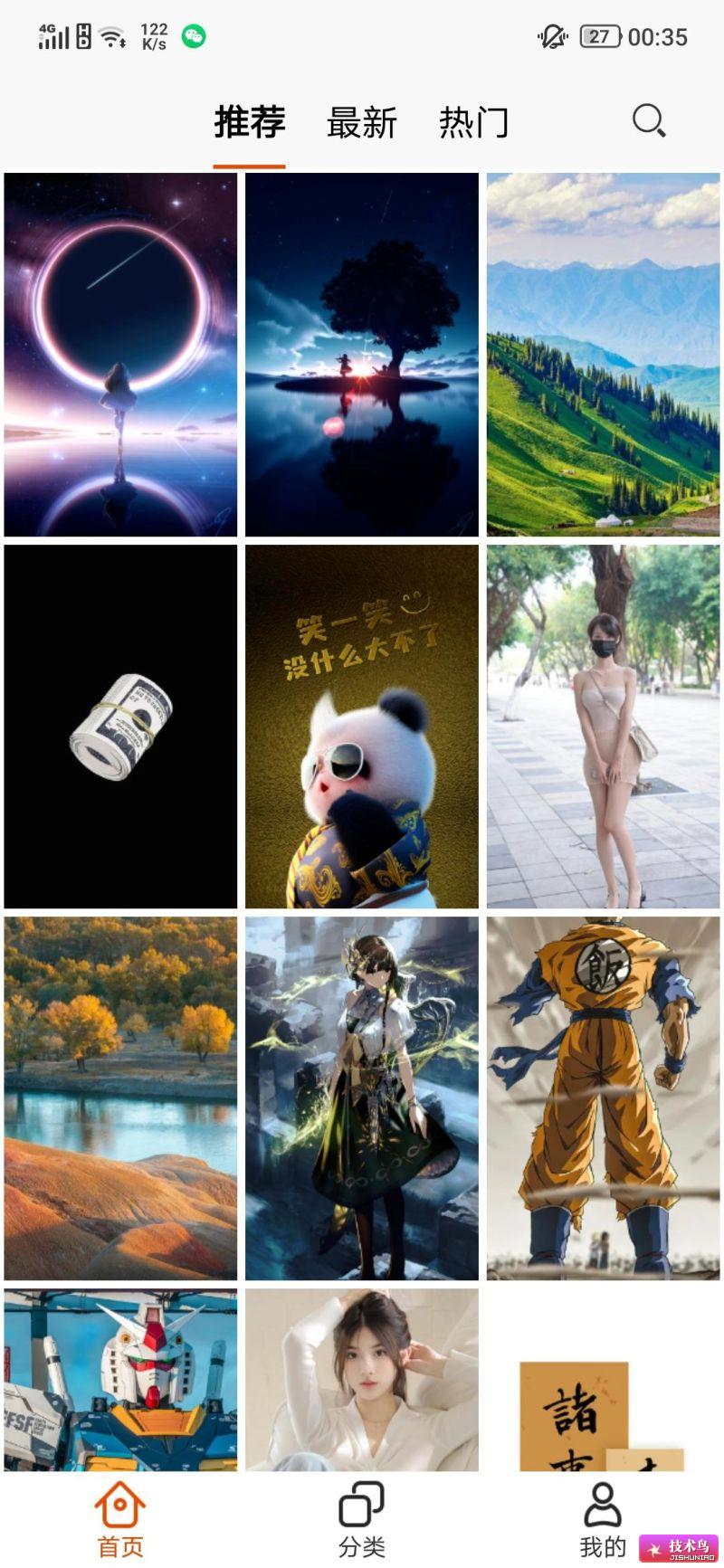Open the search magnifier icon
Viewport: 724px width, 1568px height.
[x=648, y=120]
